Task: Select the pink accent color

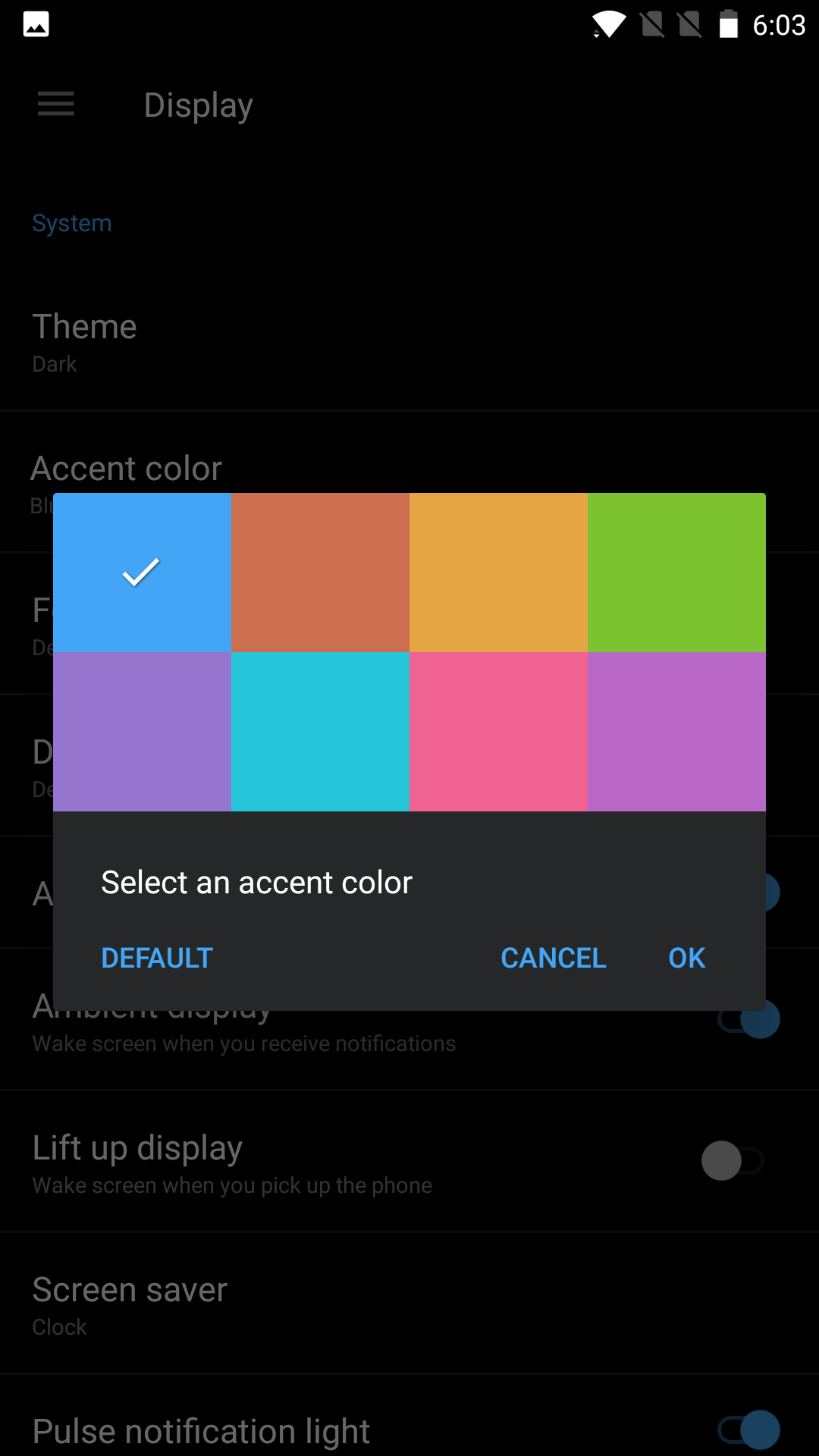Action: pos(498,732)
